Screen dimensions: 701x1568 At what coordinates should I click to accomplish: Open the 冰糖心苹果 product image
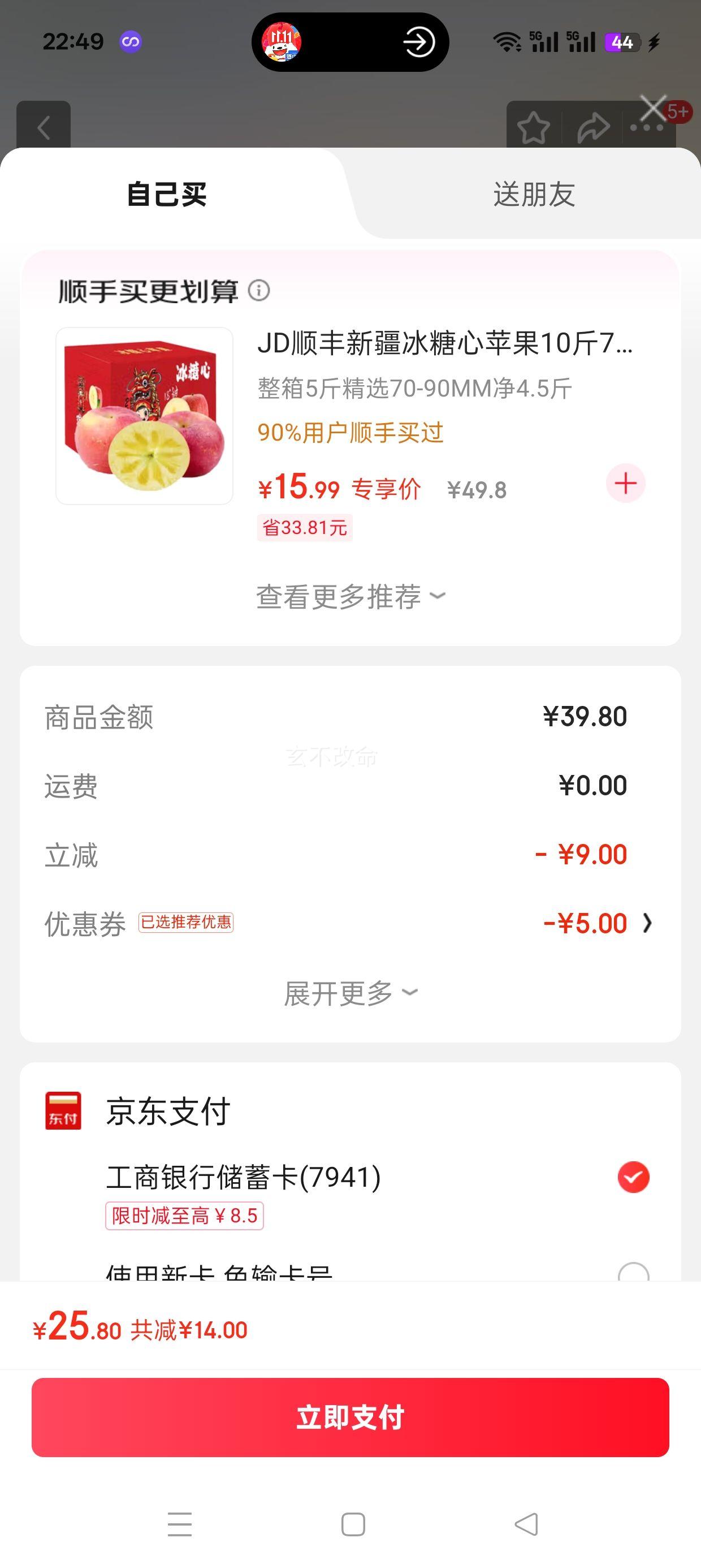(144, 416)
